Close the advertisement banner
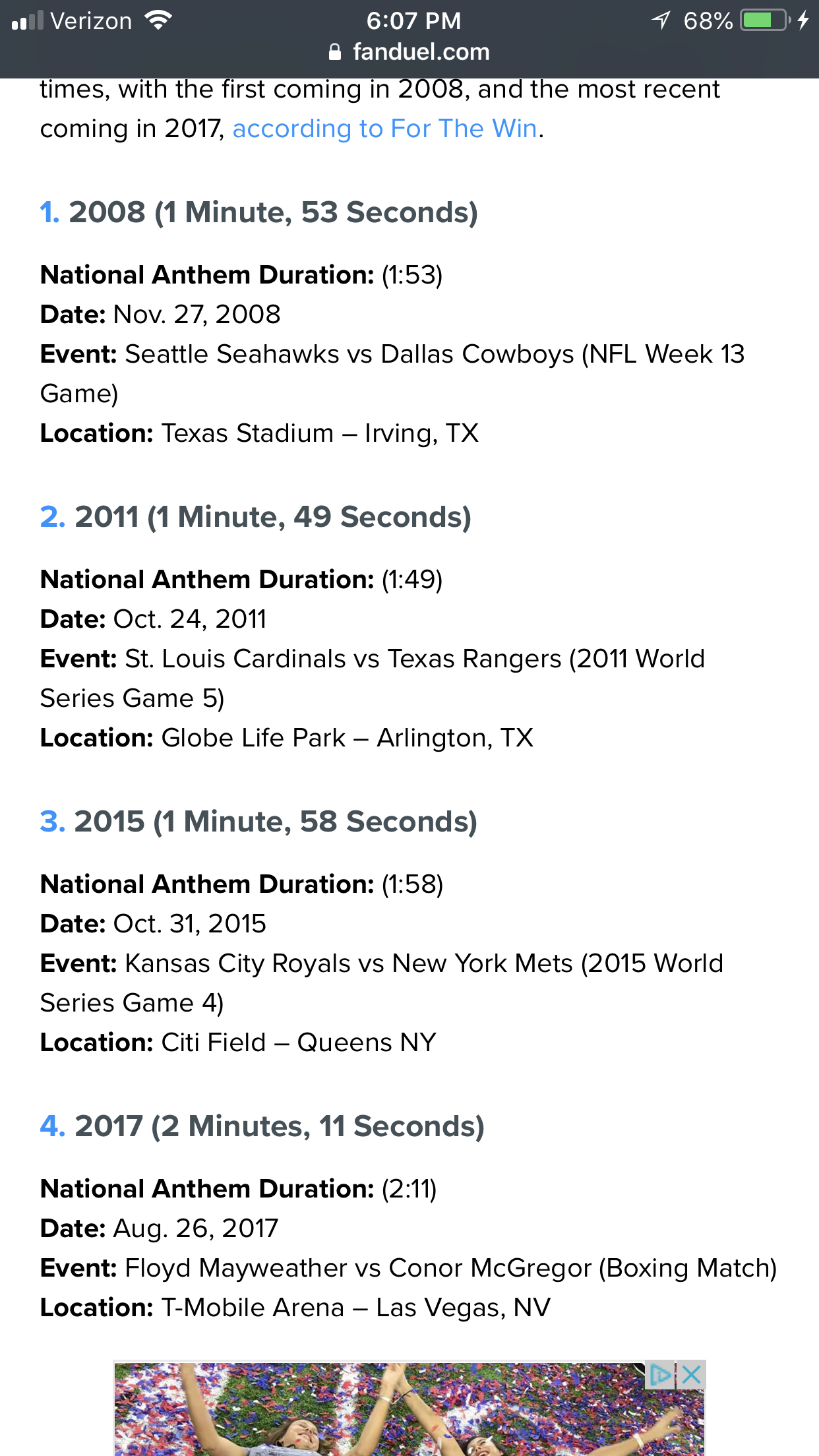Image resolution: width=819 pixels, height=1456 pixels. [692, 1376]
